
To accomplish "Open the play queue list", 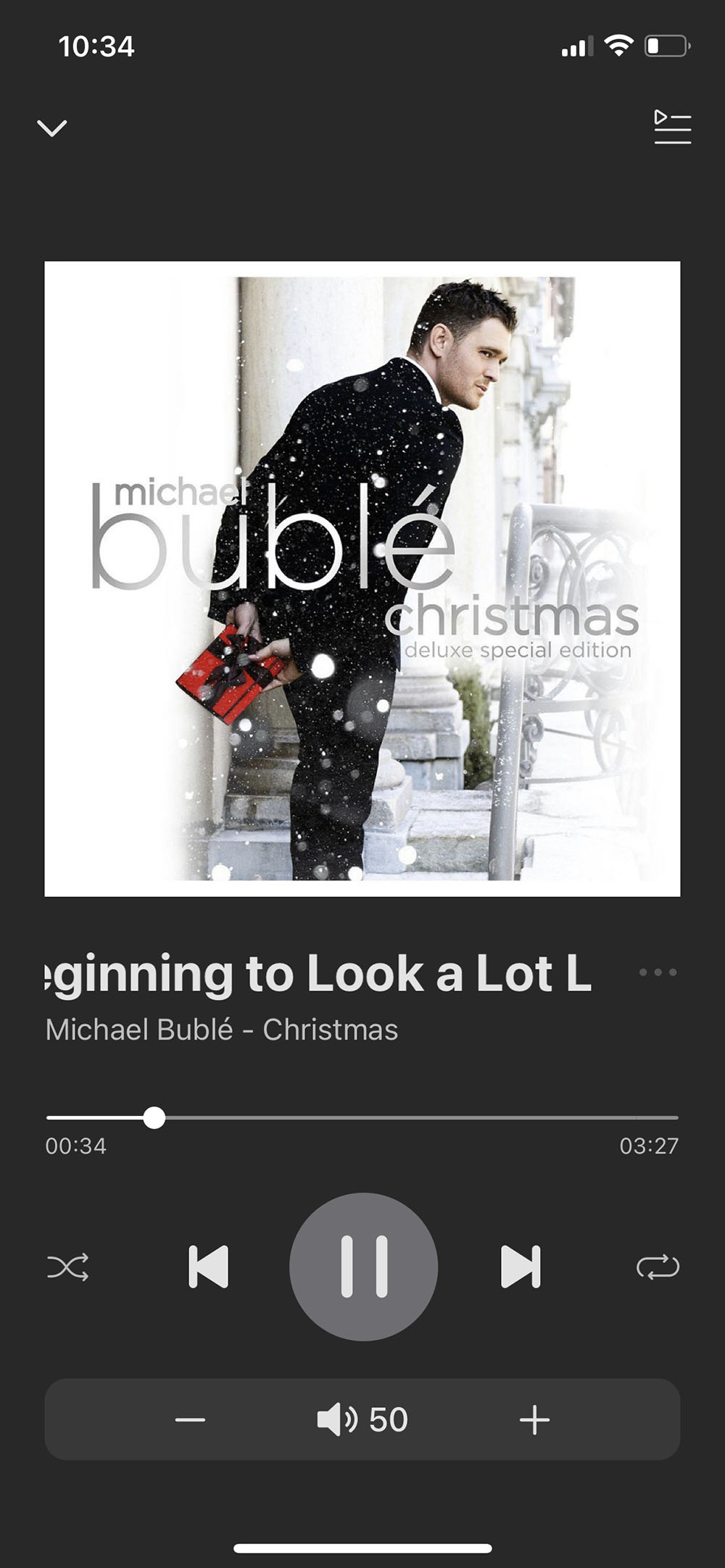I will (672, 128).
